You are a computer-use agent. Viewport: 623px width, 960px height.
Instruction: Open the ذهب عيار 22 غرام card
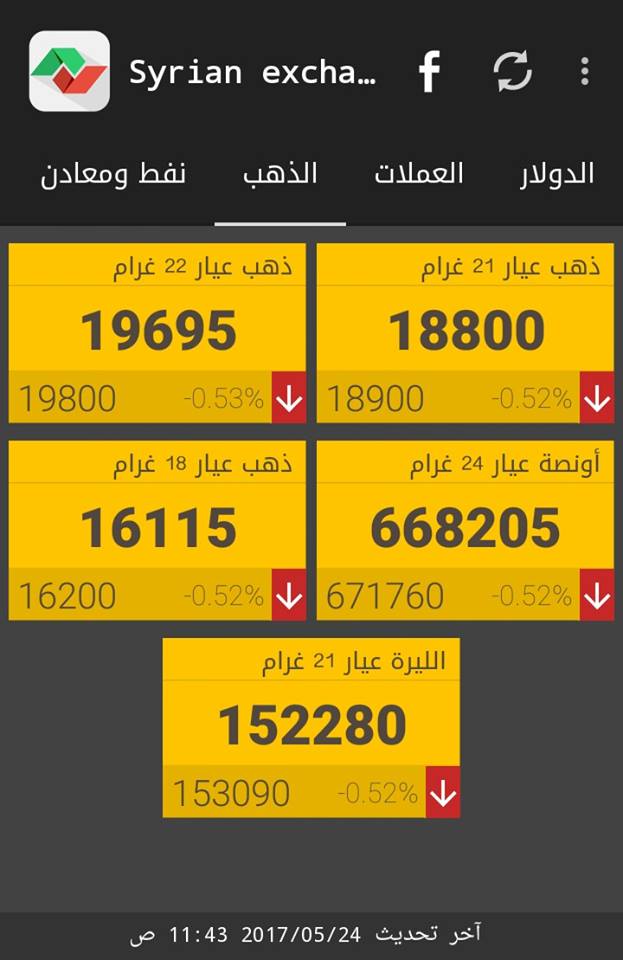click(x=157, y=333)
